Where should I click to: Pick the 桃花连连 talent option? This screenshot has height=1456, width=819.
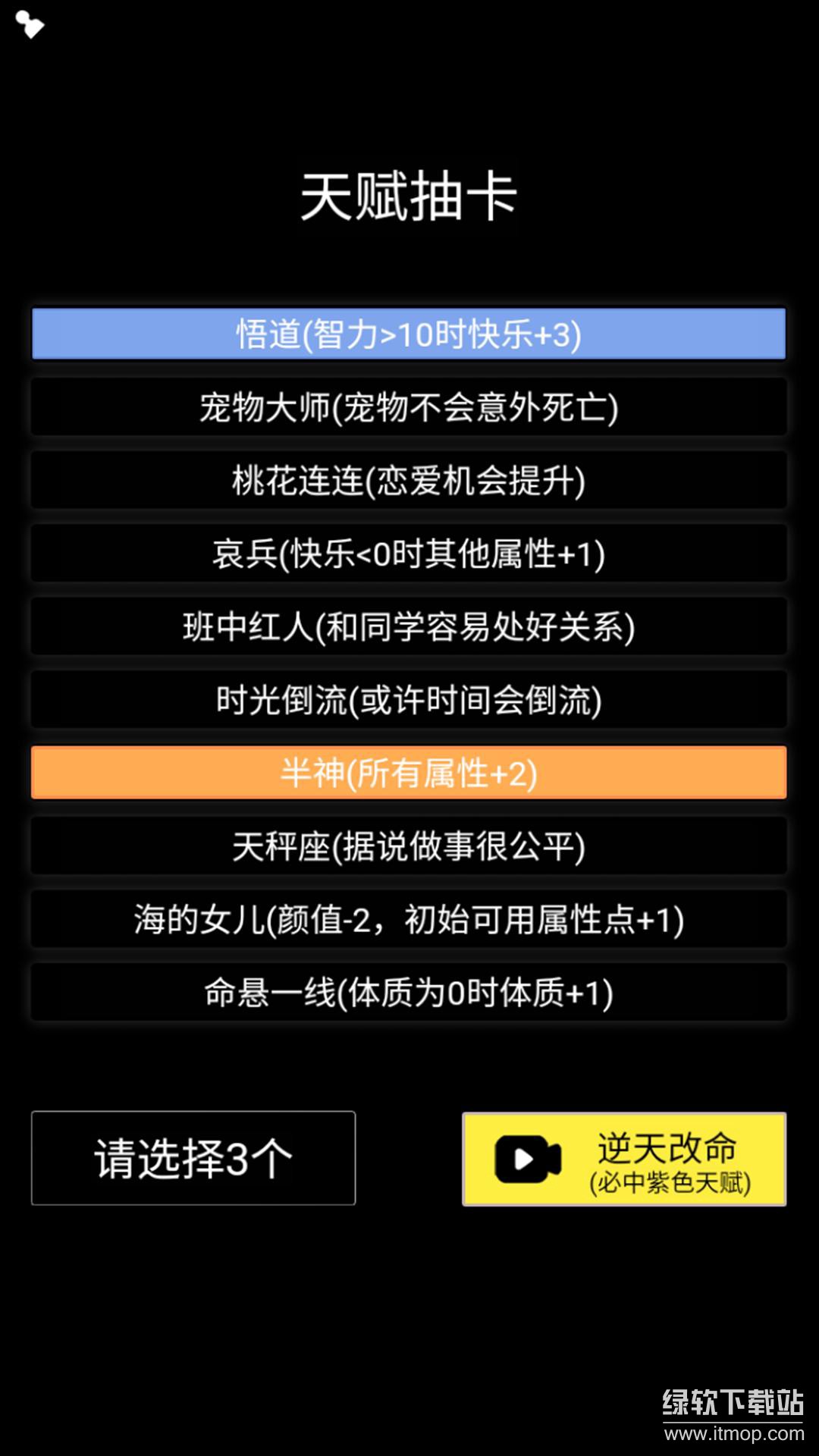point(409,480)
